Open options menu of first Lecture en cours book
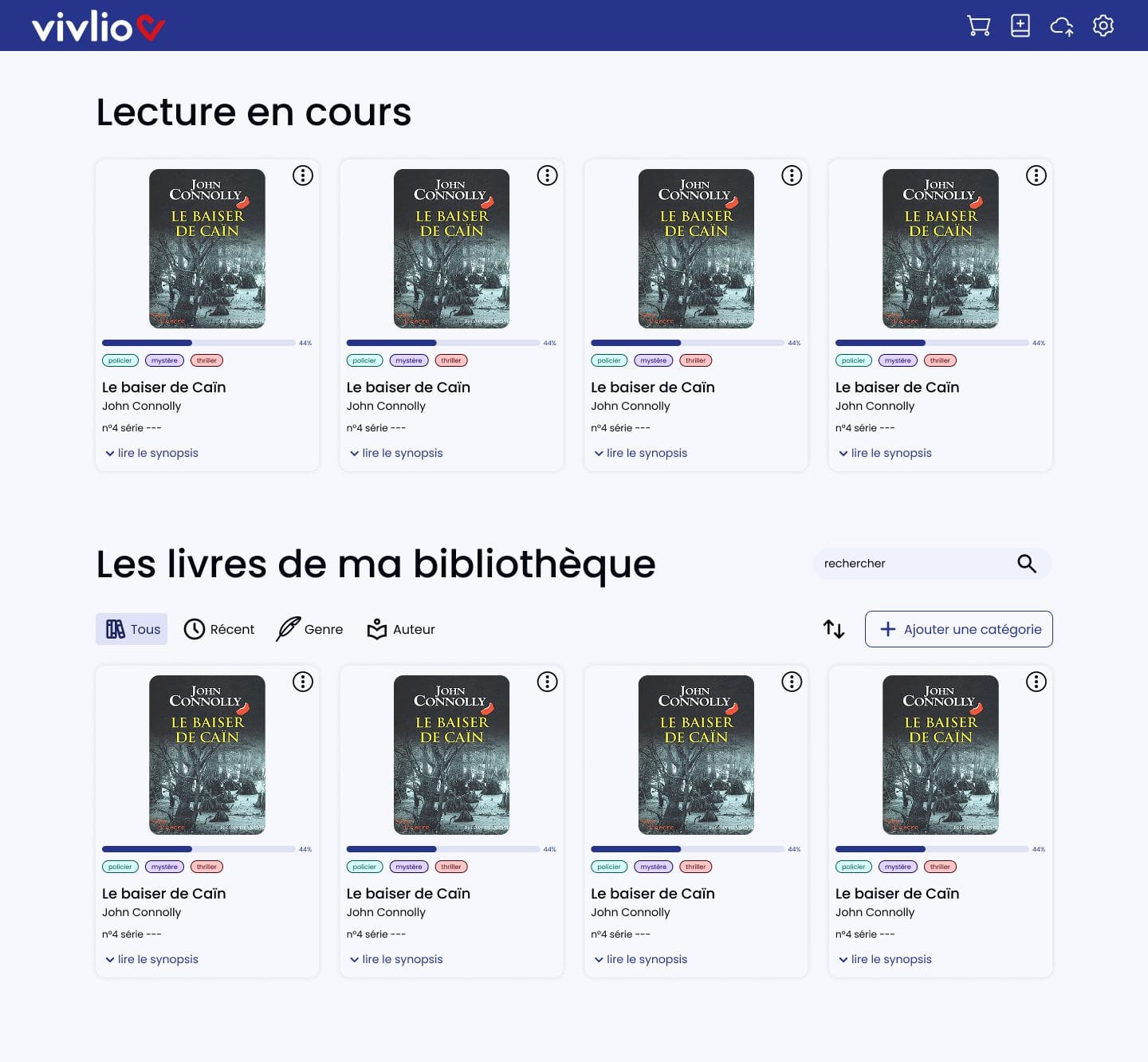1148x1062 pixels. click(303, 175)
